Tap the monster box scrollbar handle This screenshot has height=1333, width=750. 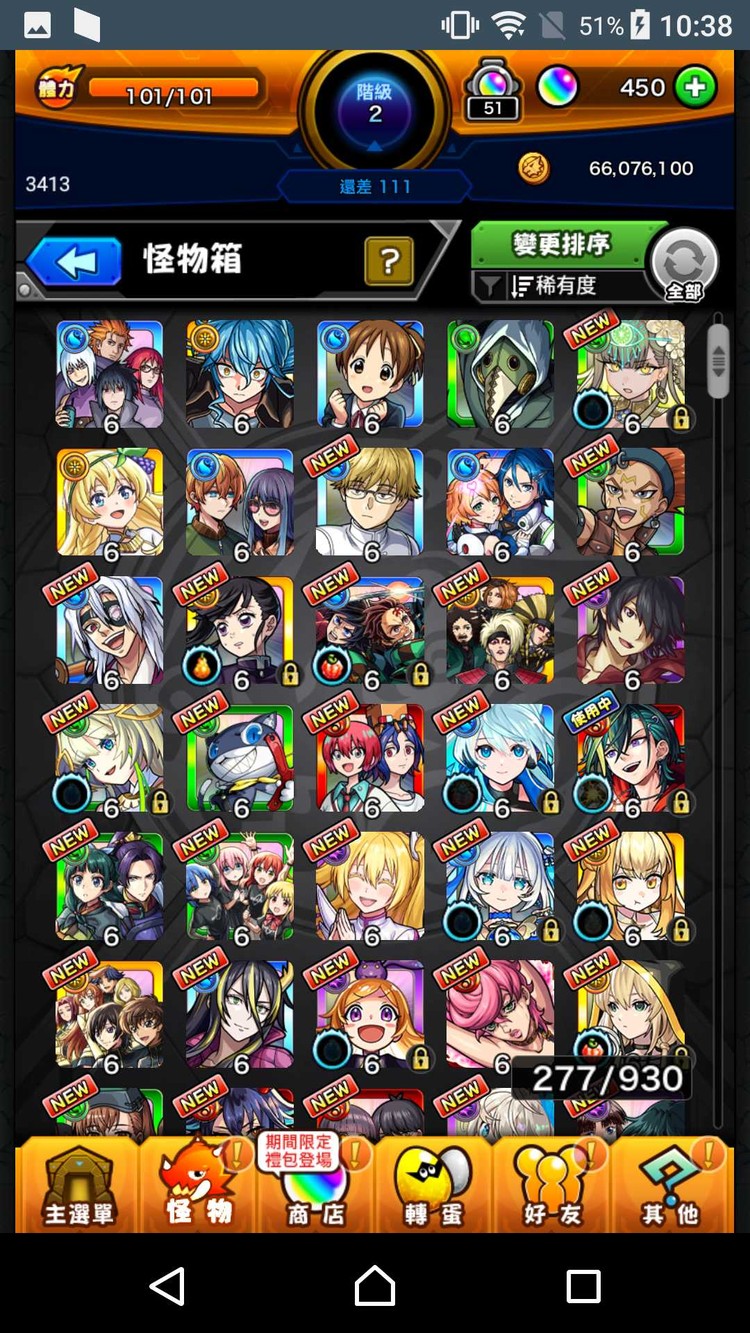pos(718,362)
